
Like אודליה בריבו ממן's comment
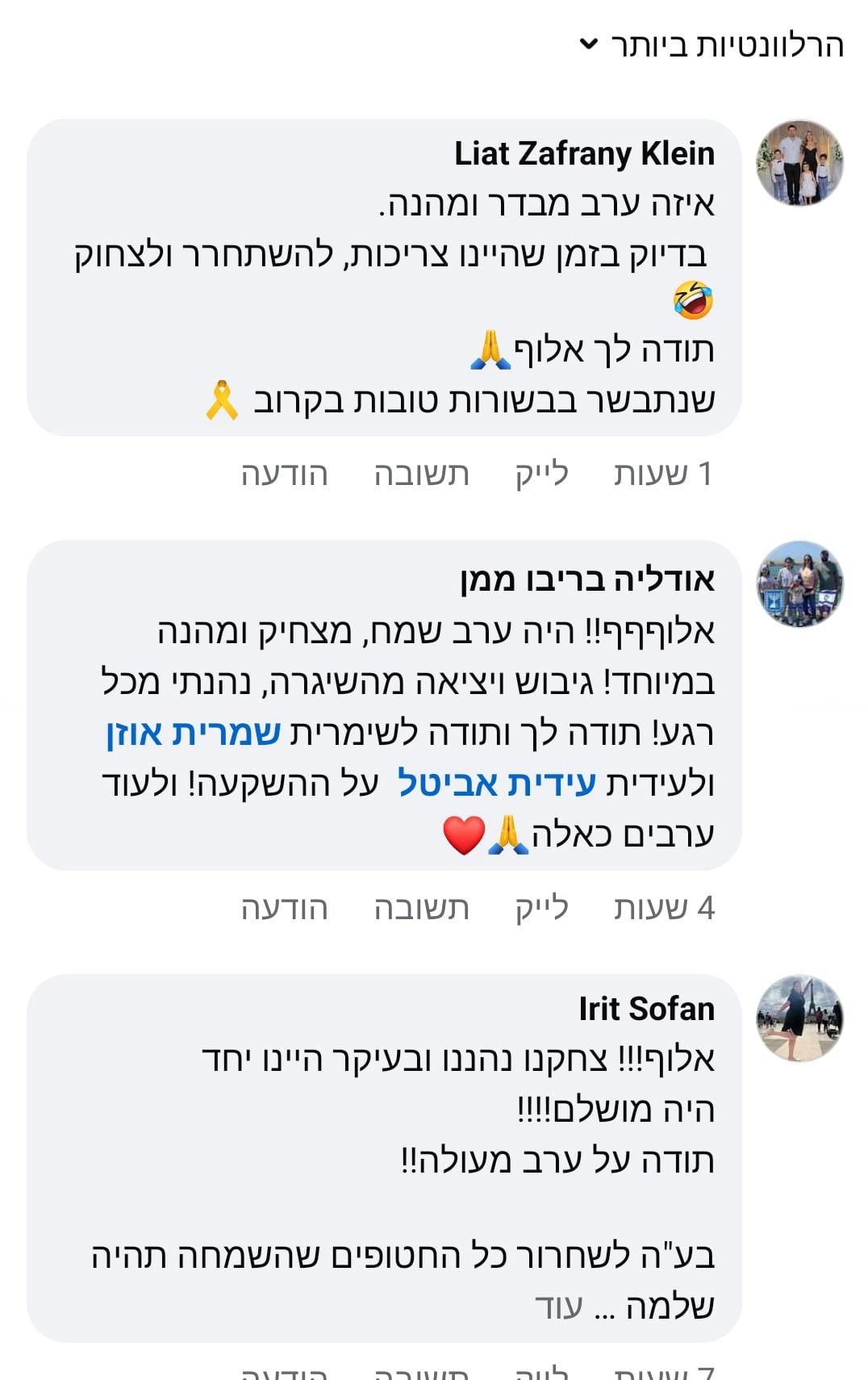coord(541,909)
